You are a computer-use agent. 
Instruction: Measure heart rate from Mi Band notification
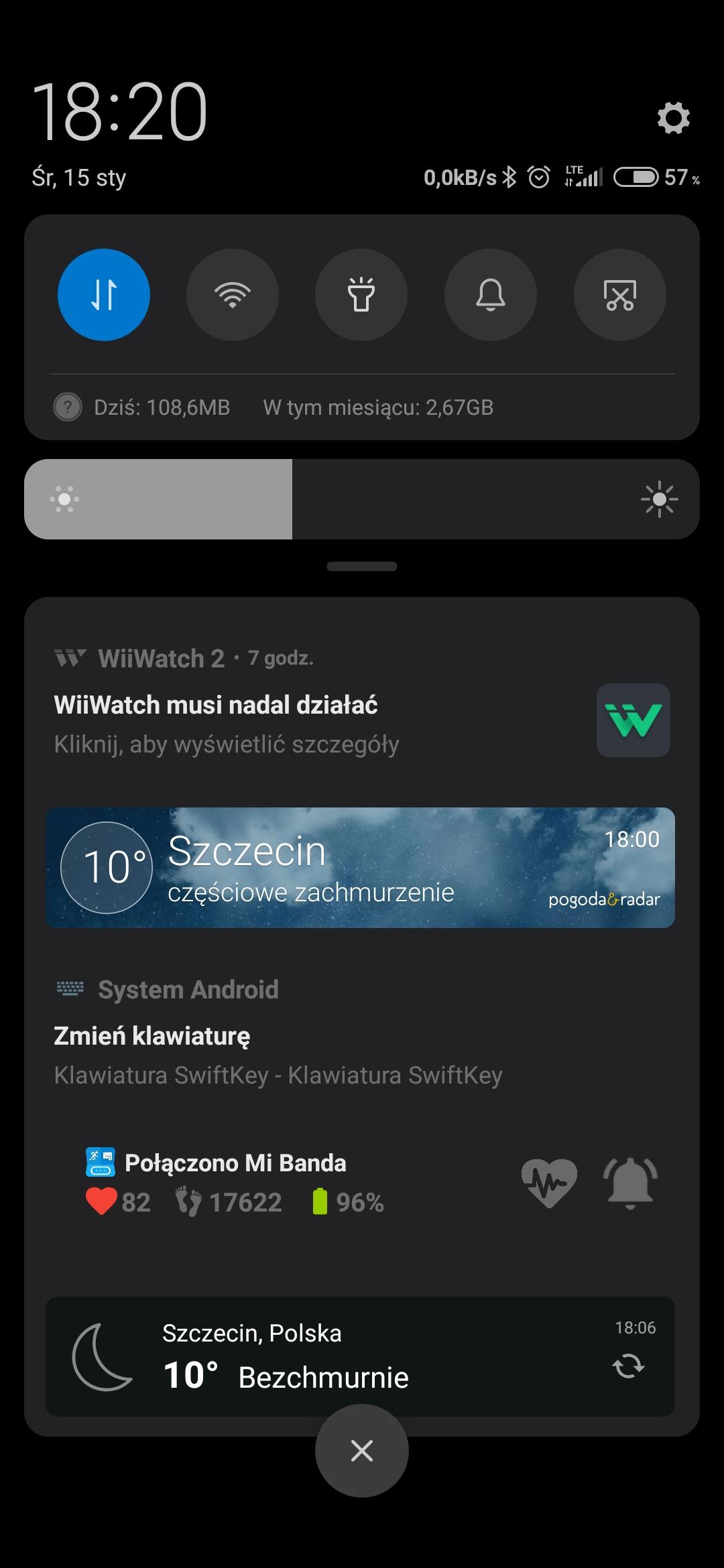pos(549,1183)
